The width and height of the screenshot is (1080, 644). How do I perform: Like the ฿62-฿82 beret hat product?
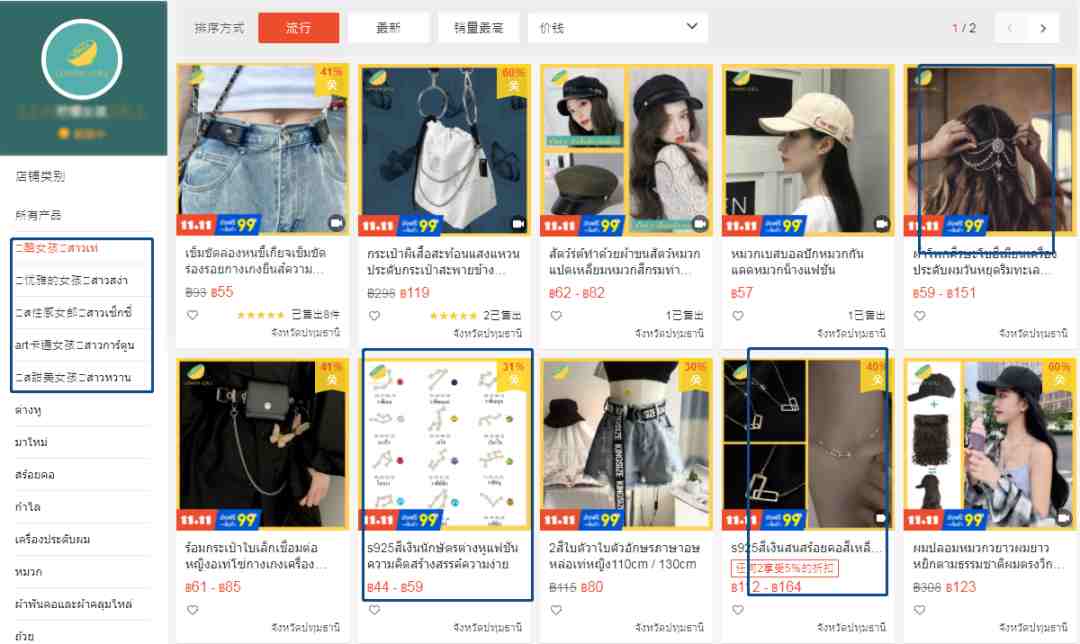point(556,315)
